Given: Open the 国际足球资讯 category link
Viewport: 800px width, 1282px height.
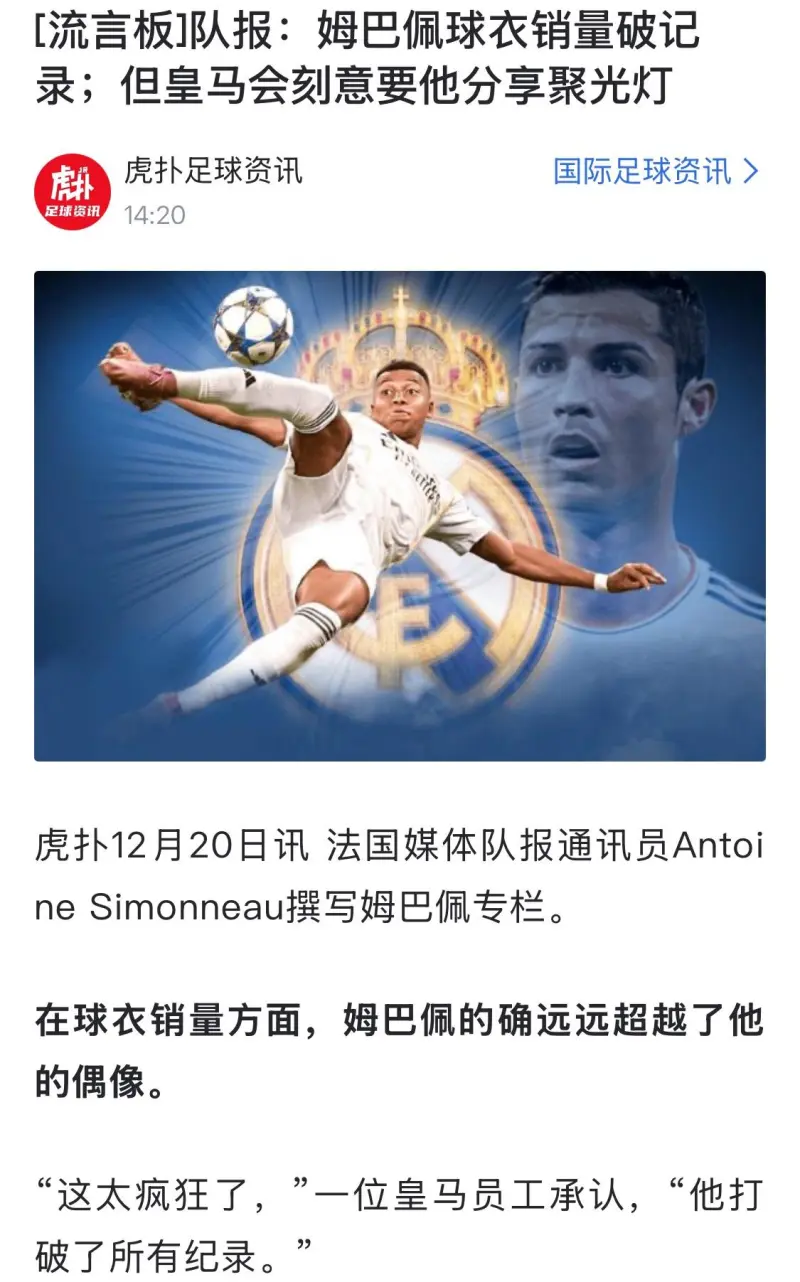Looking at the screenshot, I should pos(656,172).
